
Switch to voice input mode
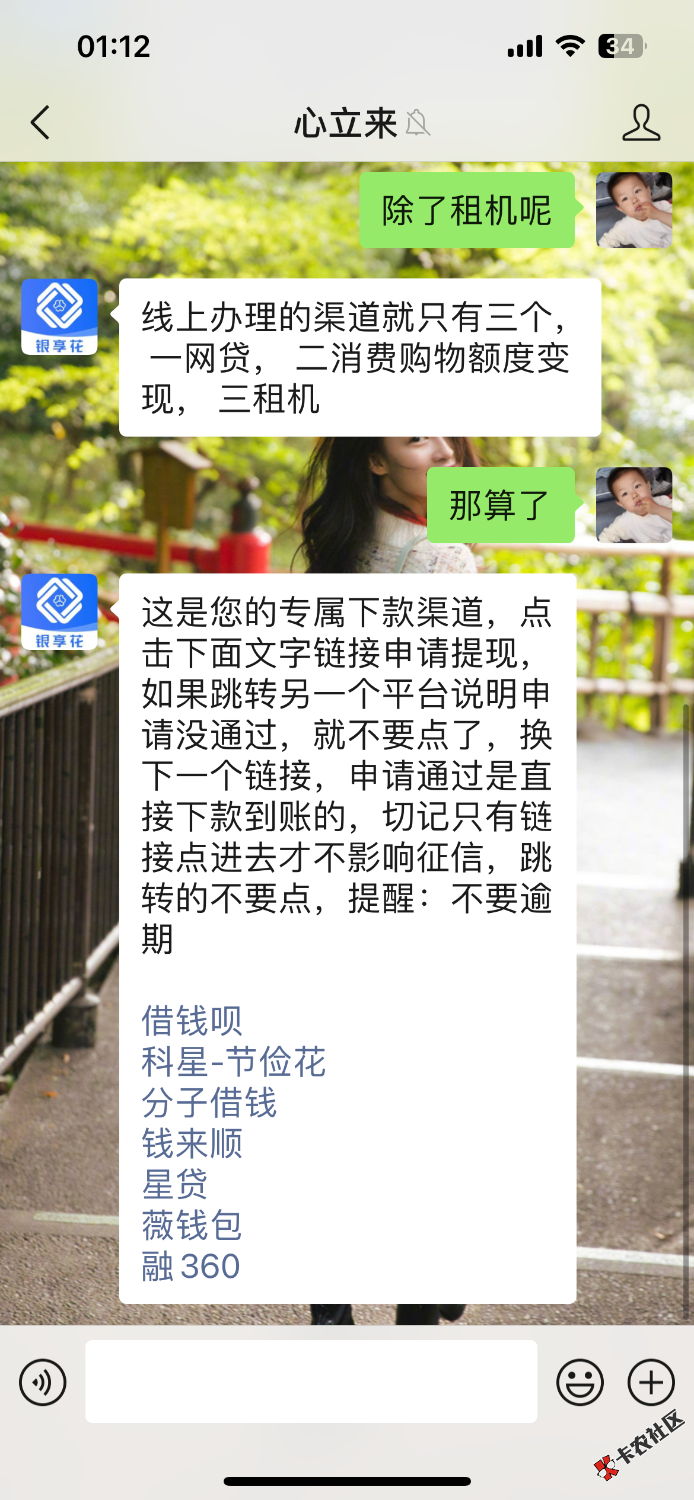(x=42, y=1382)
